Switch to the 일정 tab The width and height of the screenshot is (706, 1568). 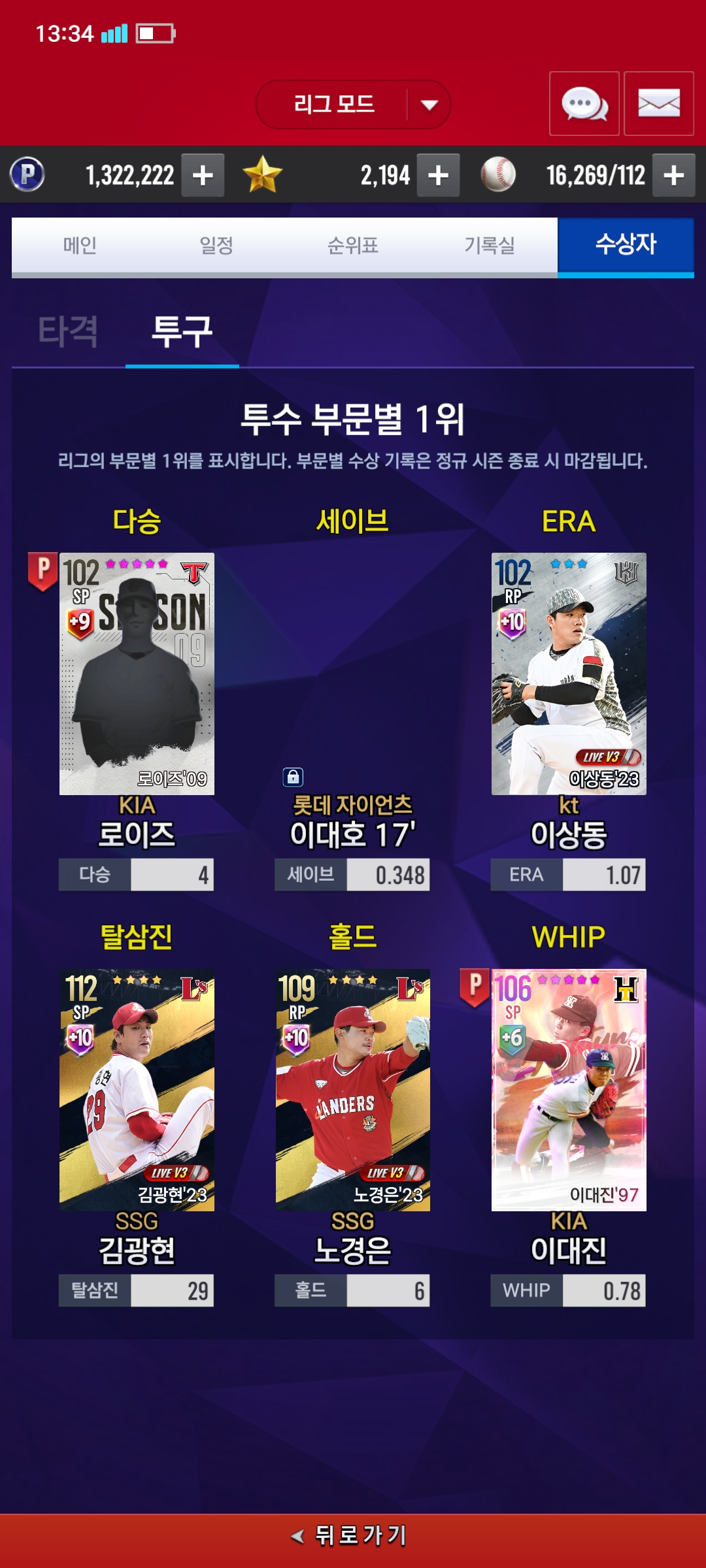coord(216,246)
